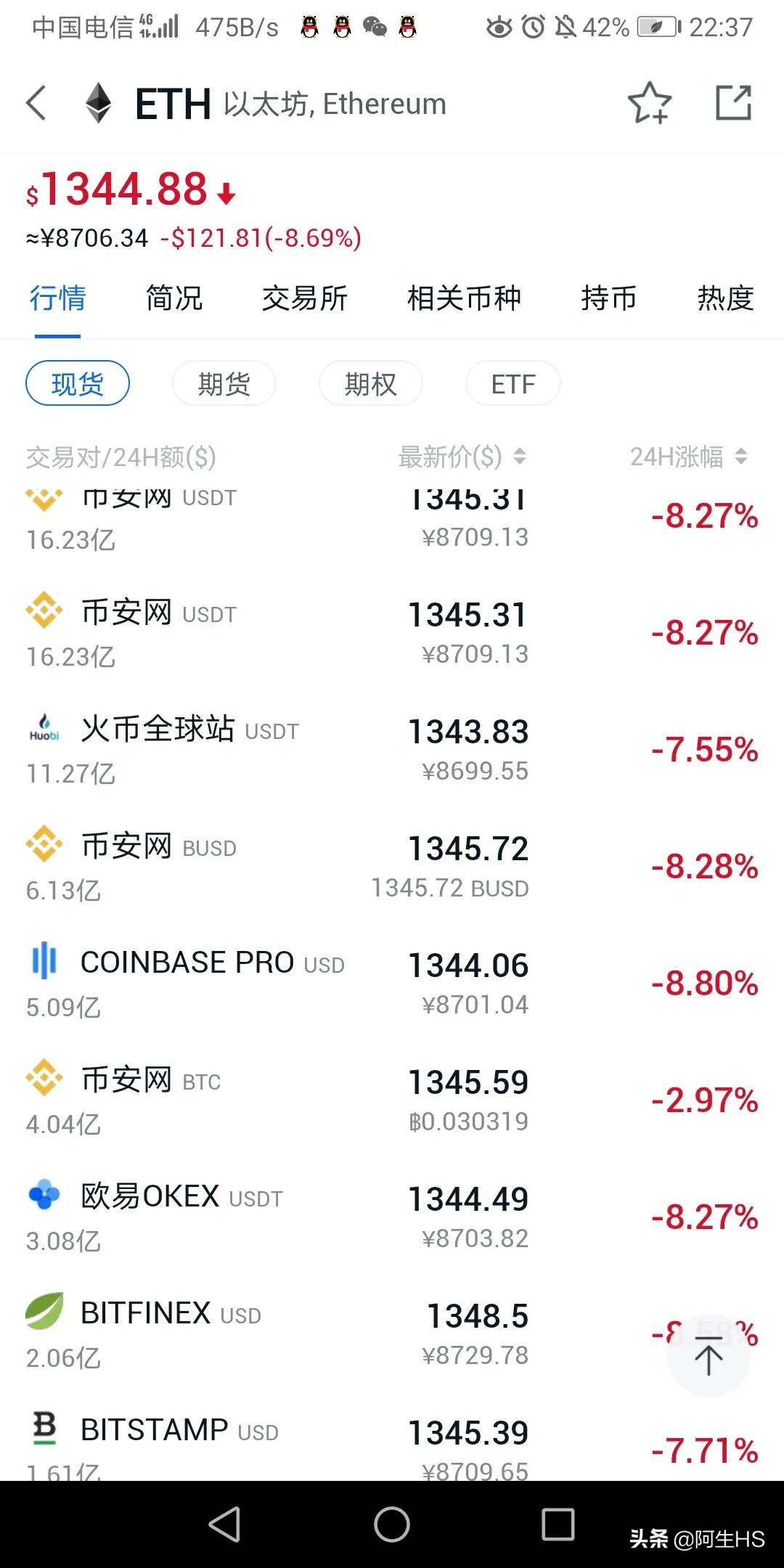784x1568 pixels.
Task: Open the 持币 tab
Action: coord(609,298)
